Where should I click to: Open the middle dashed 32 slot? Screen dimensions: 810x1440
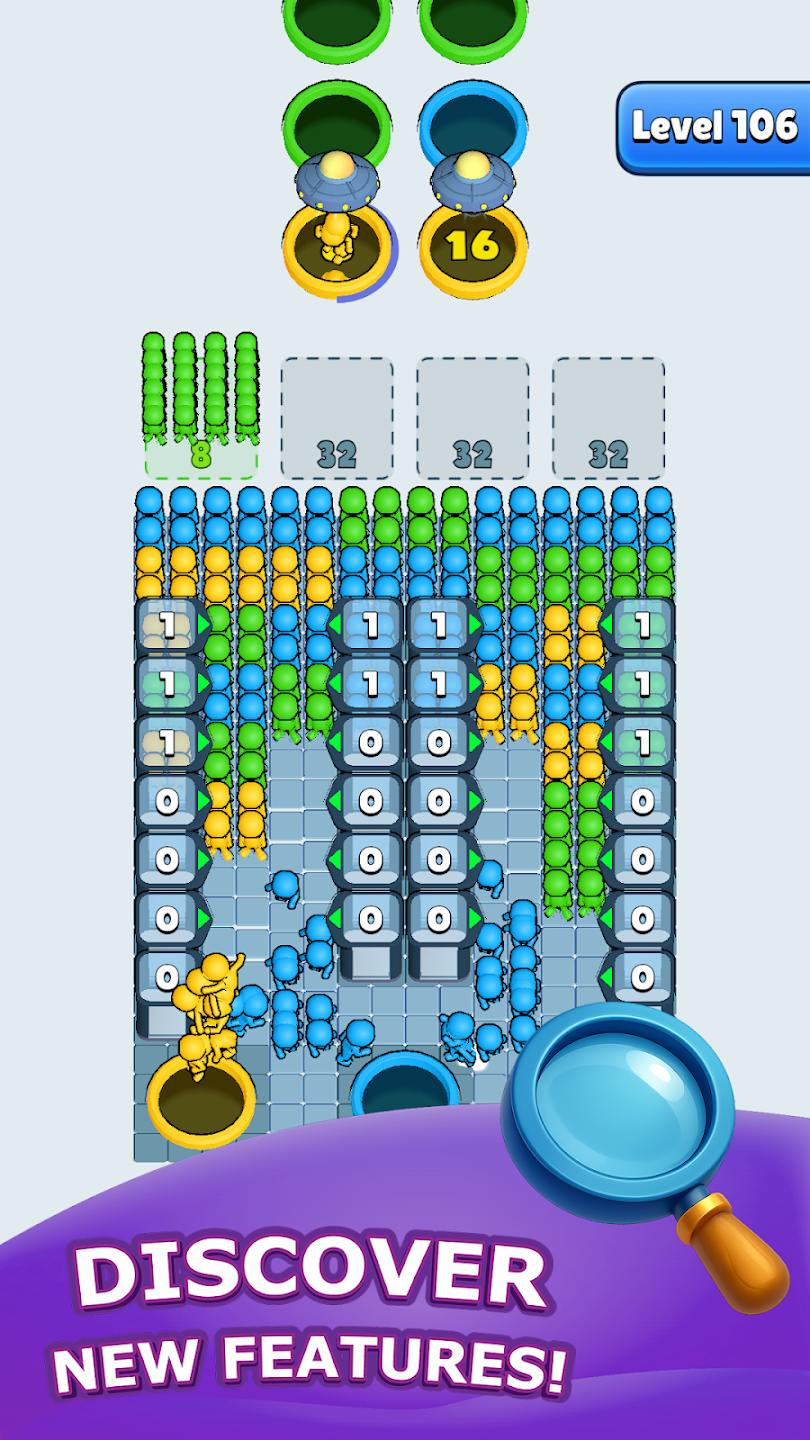[472, 415]
